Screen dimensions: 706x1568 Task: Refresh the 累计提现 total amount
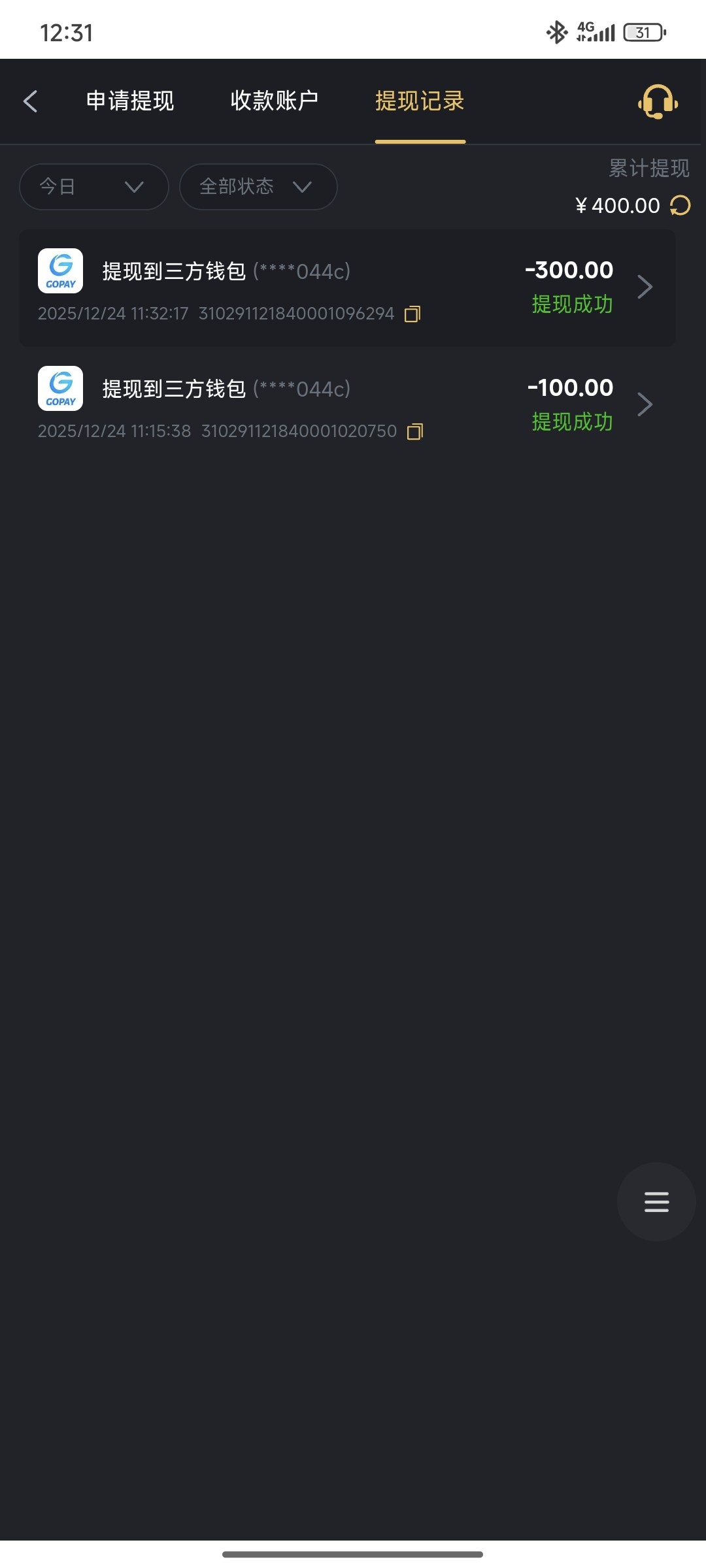(x=680, y=206)
